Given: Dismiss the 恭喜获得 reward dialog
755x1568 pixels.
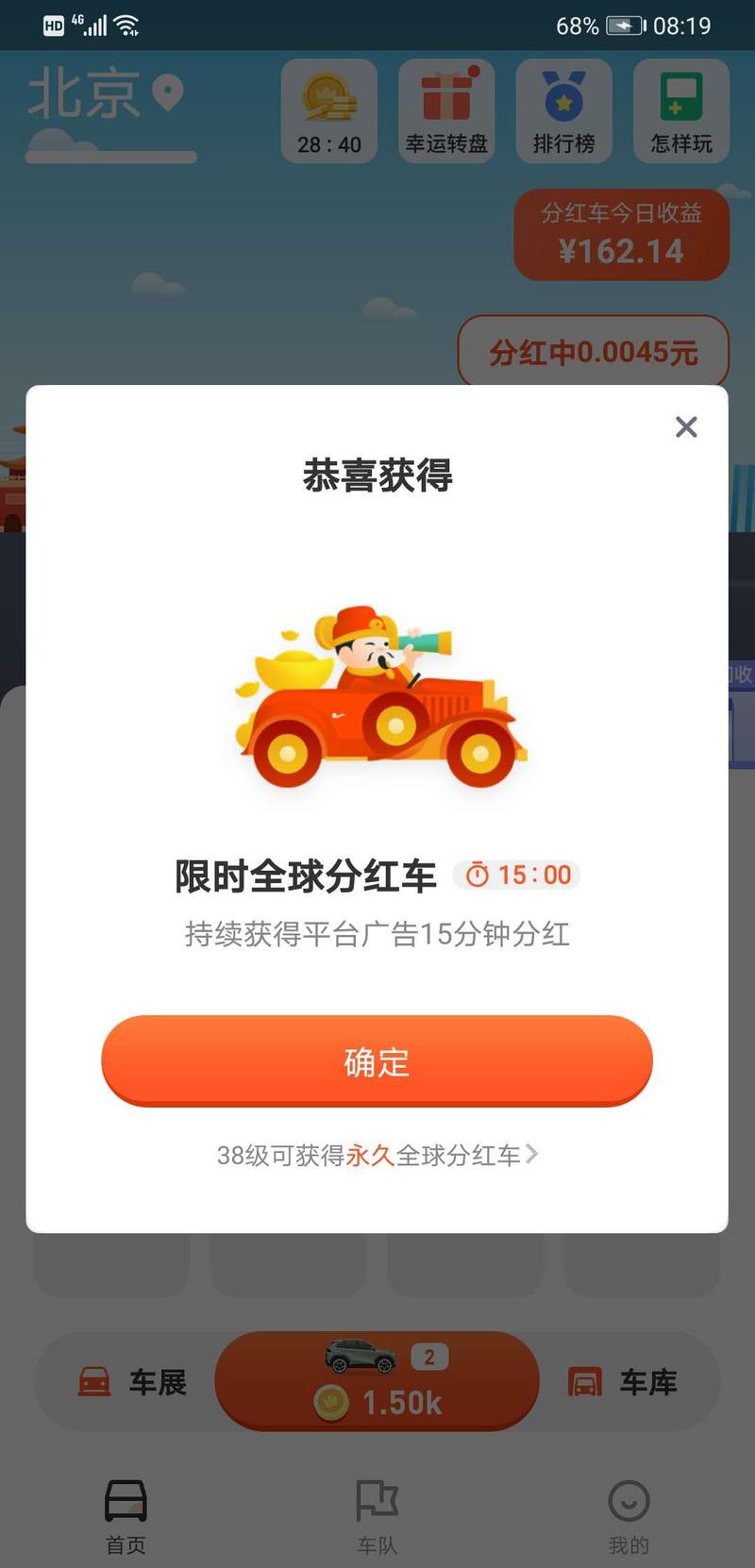Looking at the screenshot, I should click(x=685, y=427).
